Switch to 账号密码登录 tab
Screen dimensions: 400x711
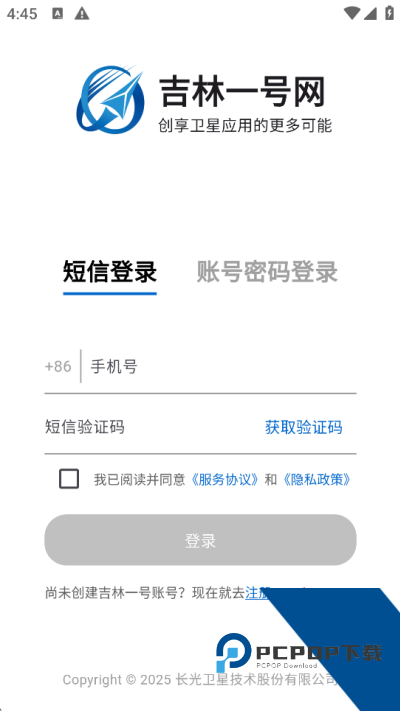(267, 272)
